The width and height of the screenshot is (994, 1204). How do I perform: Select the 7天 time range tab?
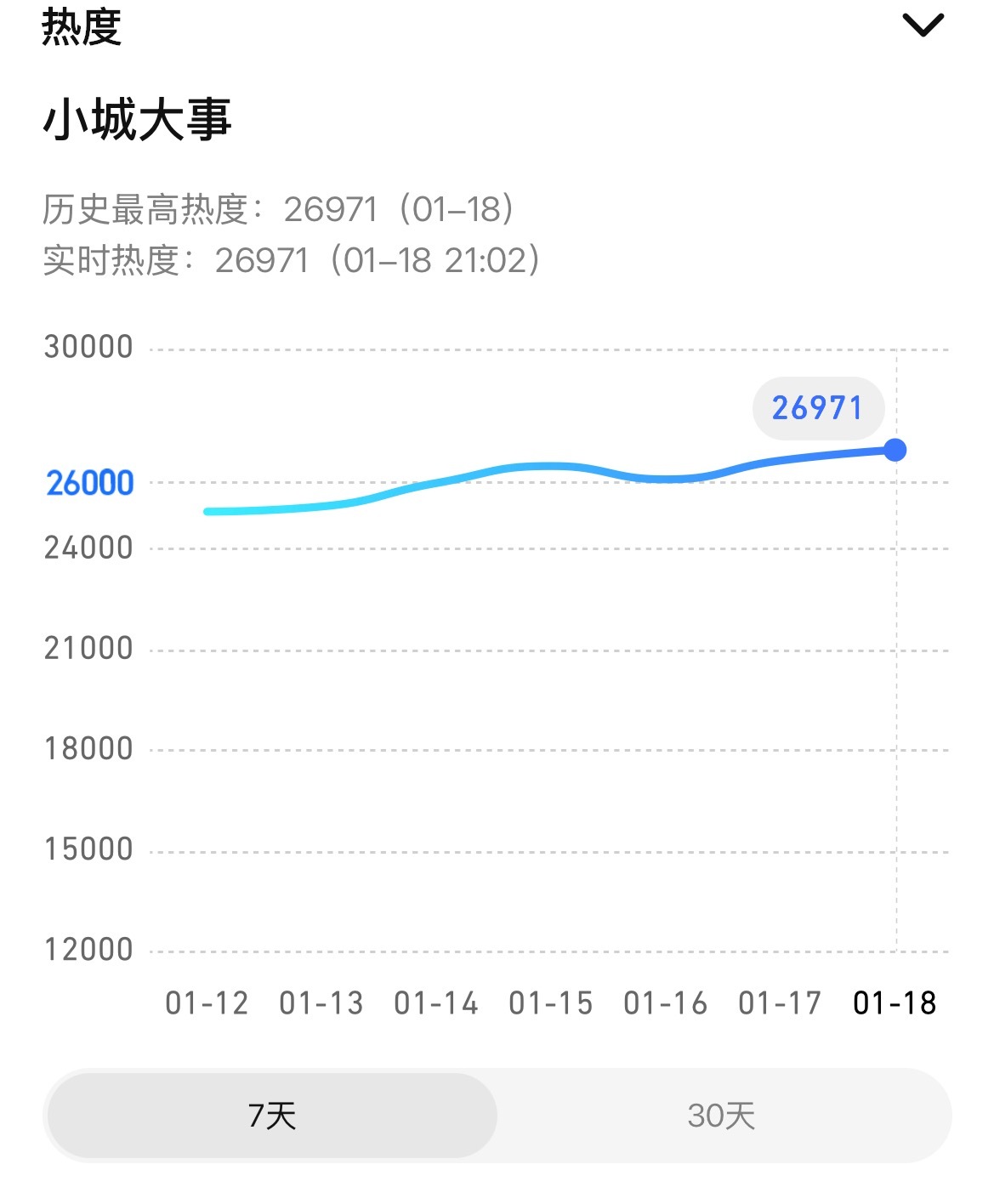coord(273,1118)
